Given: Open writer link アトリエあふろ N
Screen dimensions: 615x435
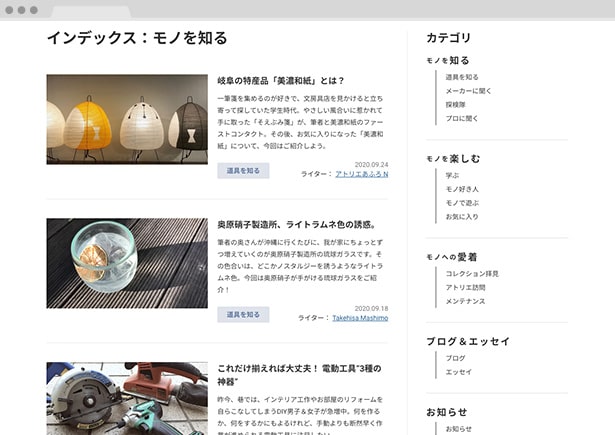Looking at the screenshot, I should (361, 174).
